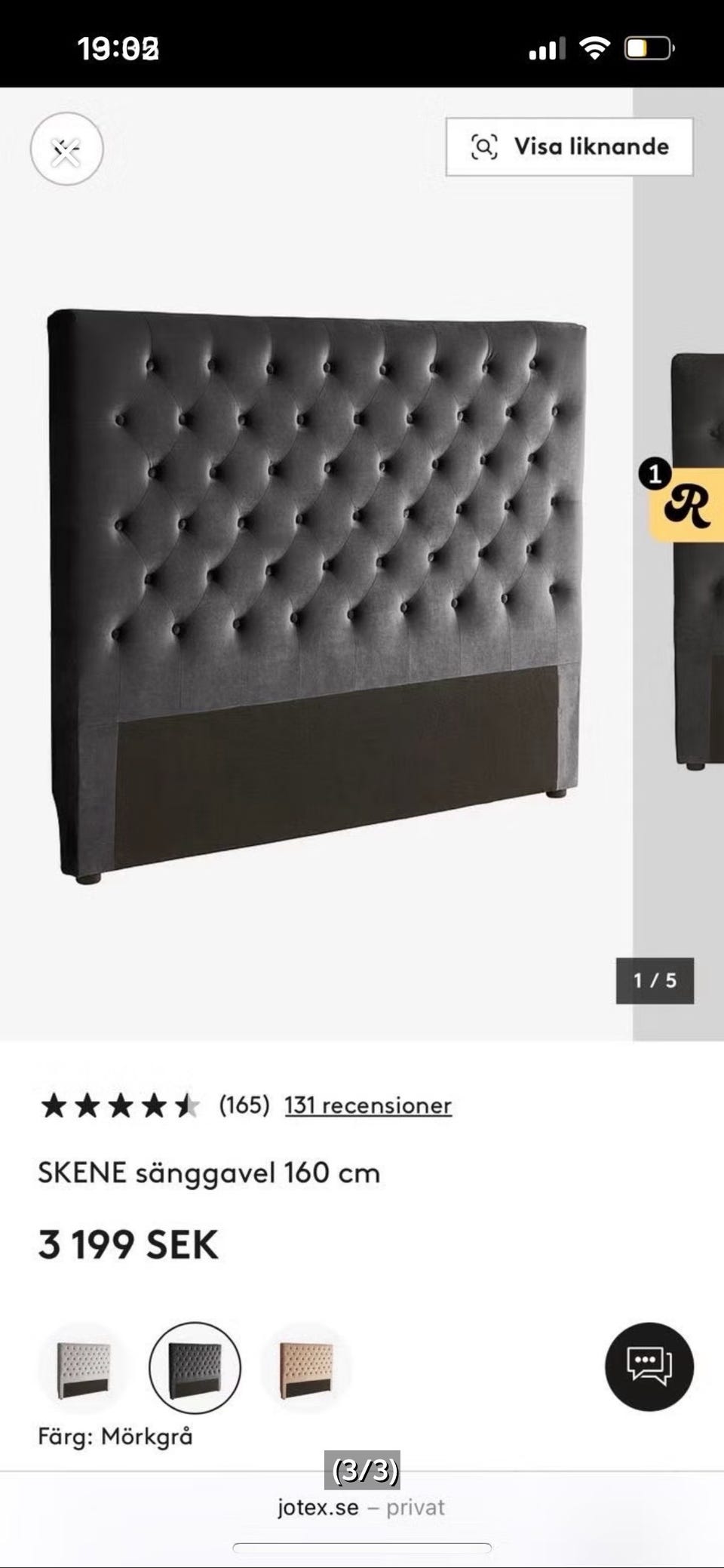Open the chat support bubble
Screen dimensions: 724x1568
click(649, 1366)
